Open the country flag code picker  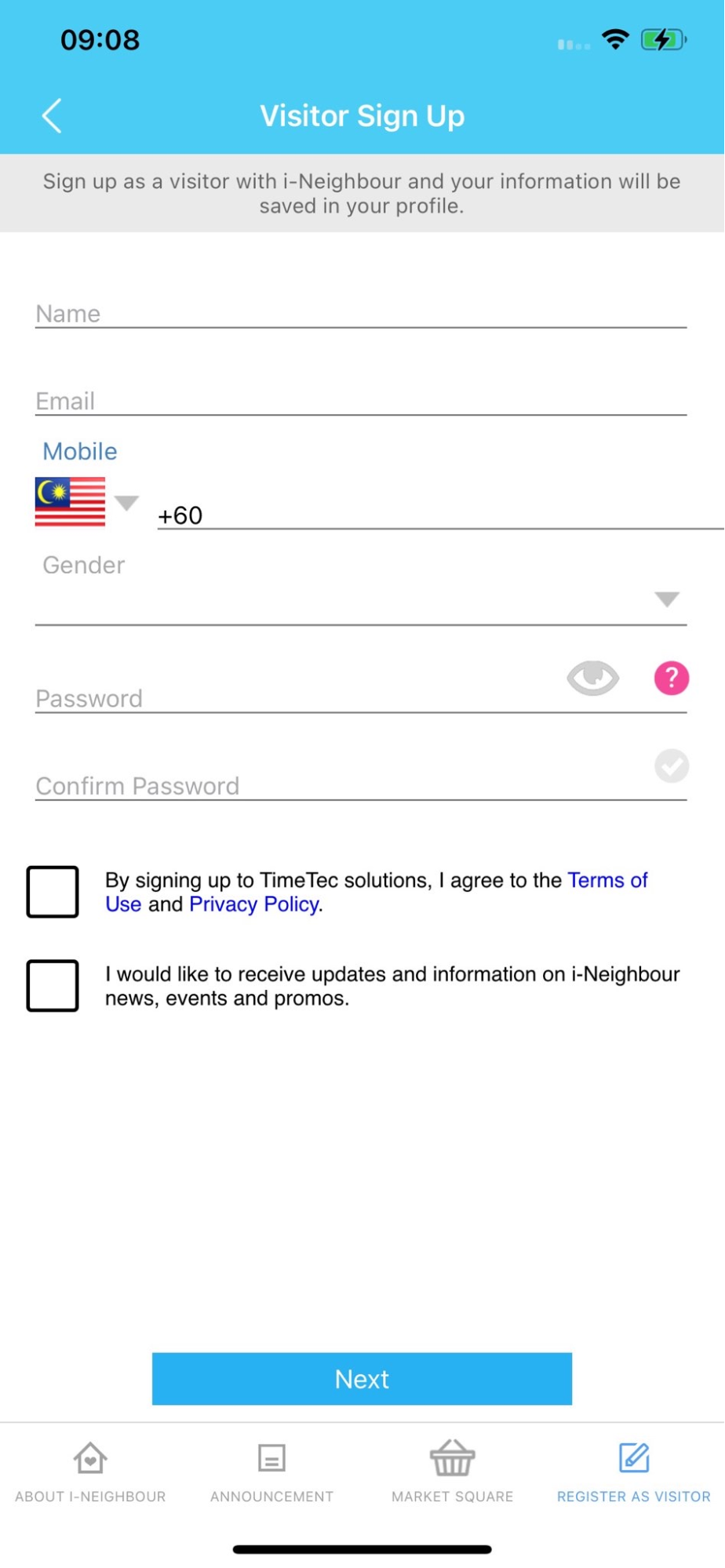click(85, 502)
